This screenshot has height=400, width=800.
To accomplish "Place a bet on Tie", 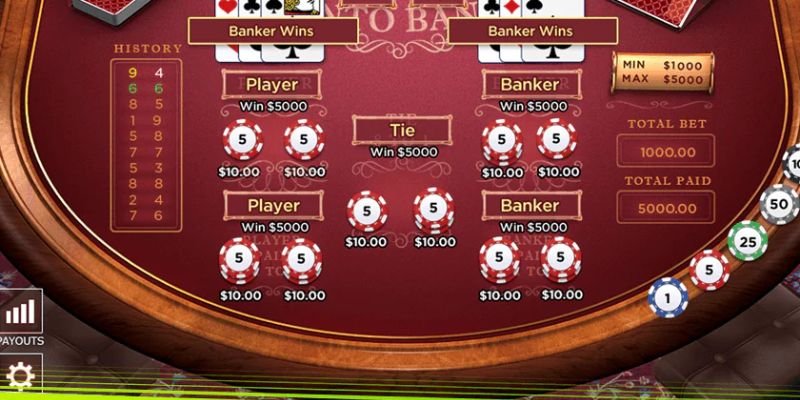I will click(400, 131).
